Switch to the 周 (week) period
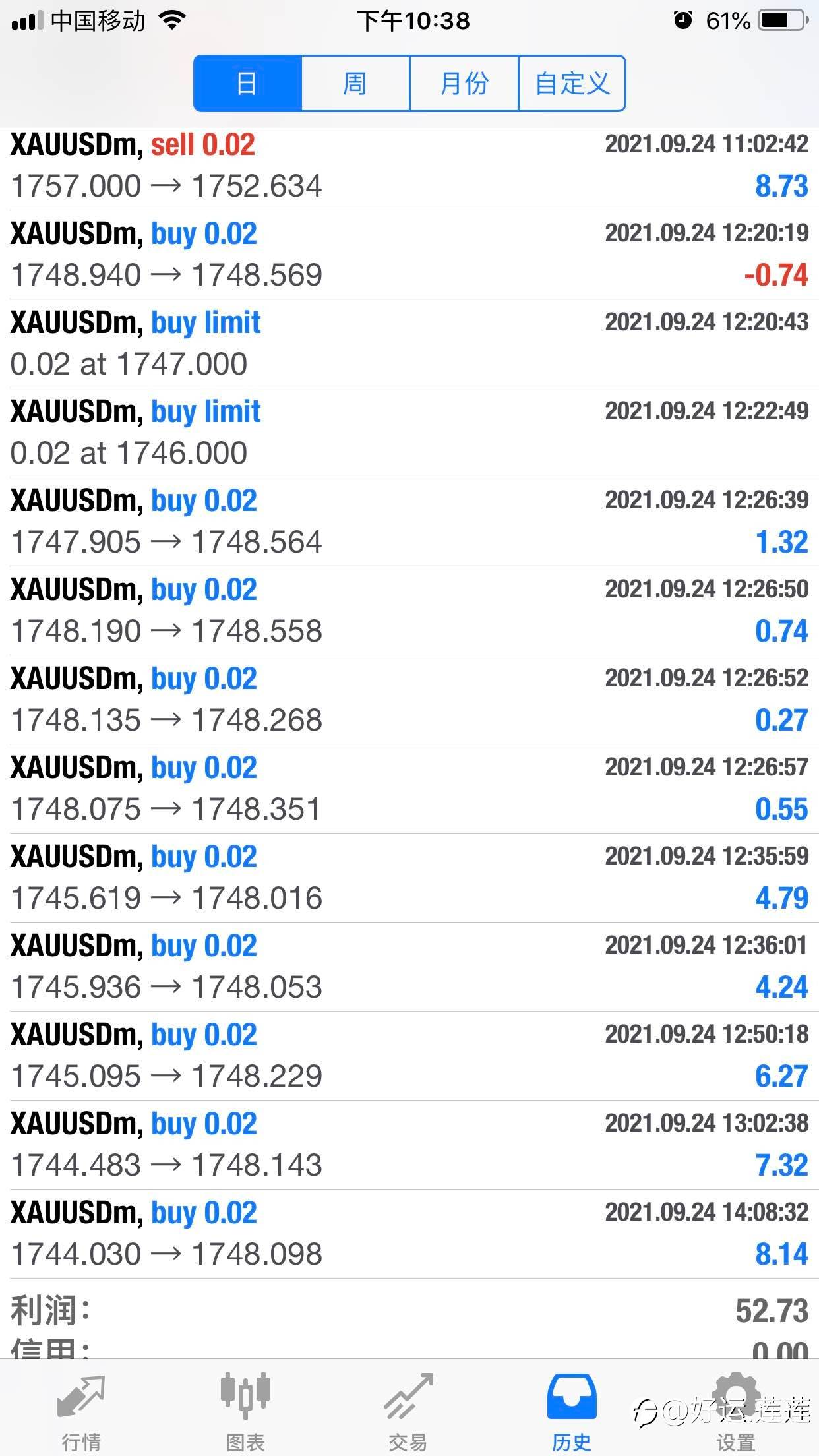This screenshot has height=1456, width=819. pos(355,84)
